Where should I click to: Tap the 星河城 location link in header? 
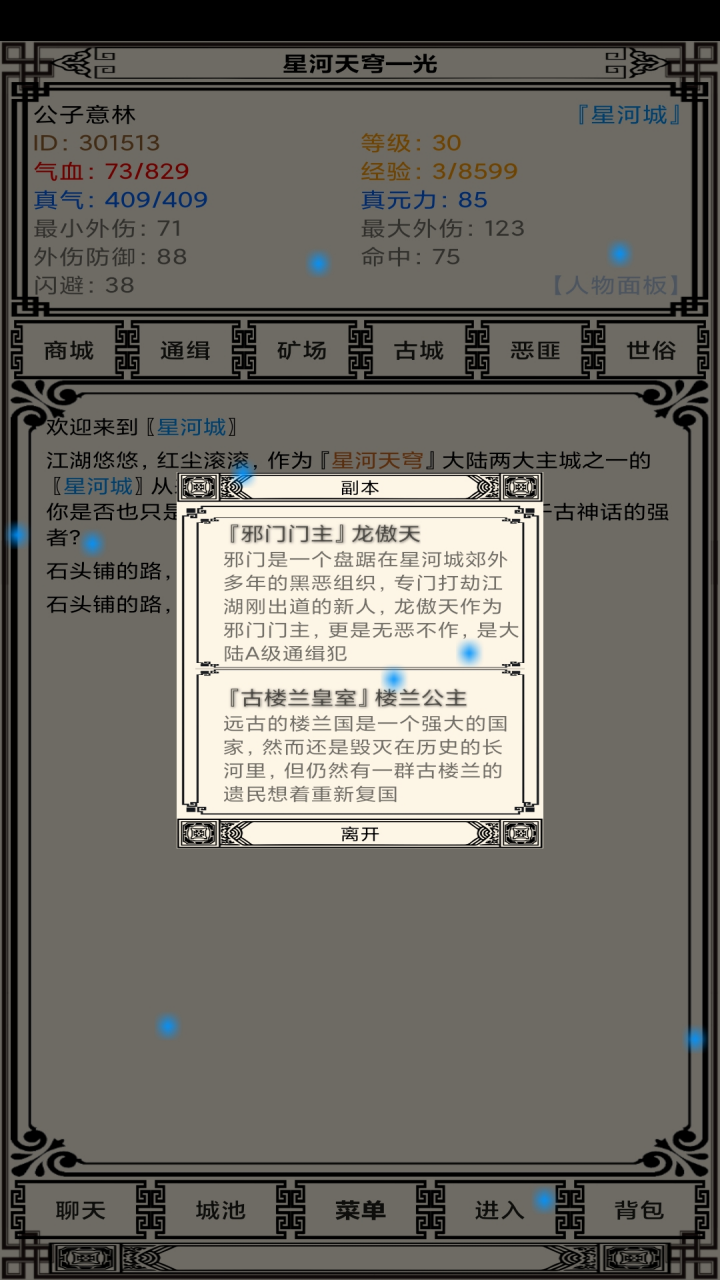point(629,115)
